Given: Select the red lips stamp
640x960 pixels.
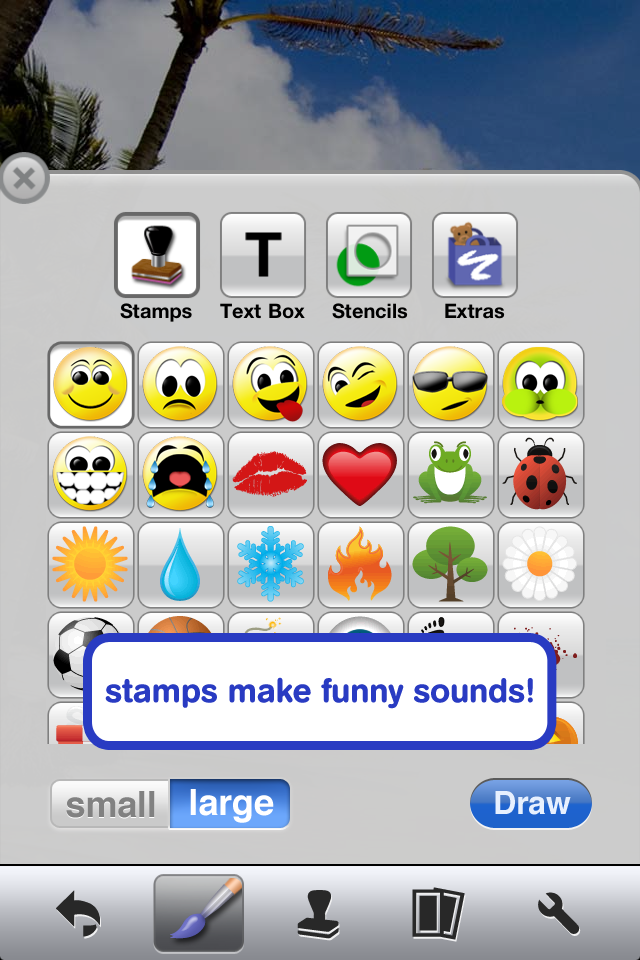Looking at the screenshot, I should (x=270, y=475).
